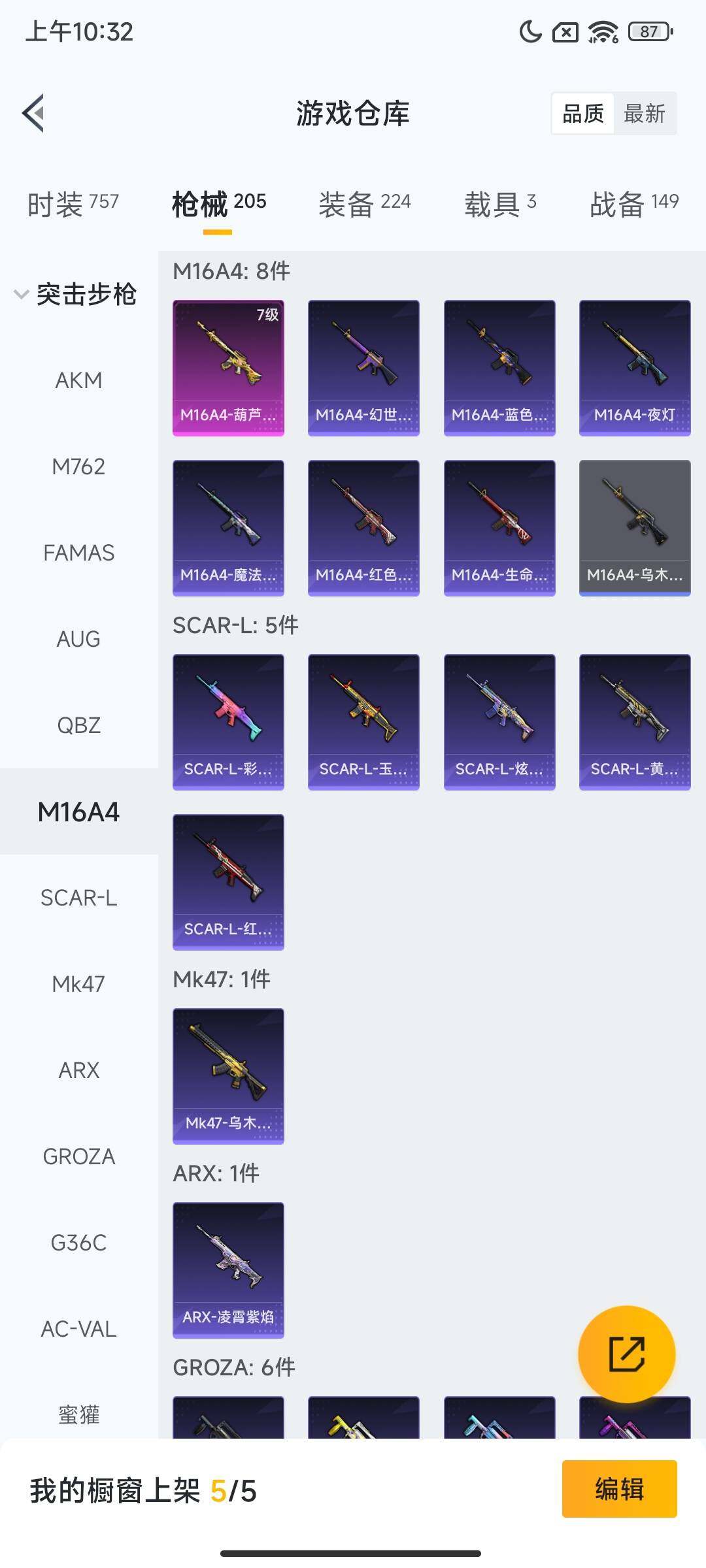The height and width of the screenshot is (1568, 706).
Task: Open the M16A4-乌木 skin card
Action: tap(635, 527)
